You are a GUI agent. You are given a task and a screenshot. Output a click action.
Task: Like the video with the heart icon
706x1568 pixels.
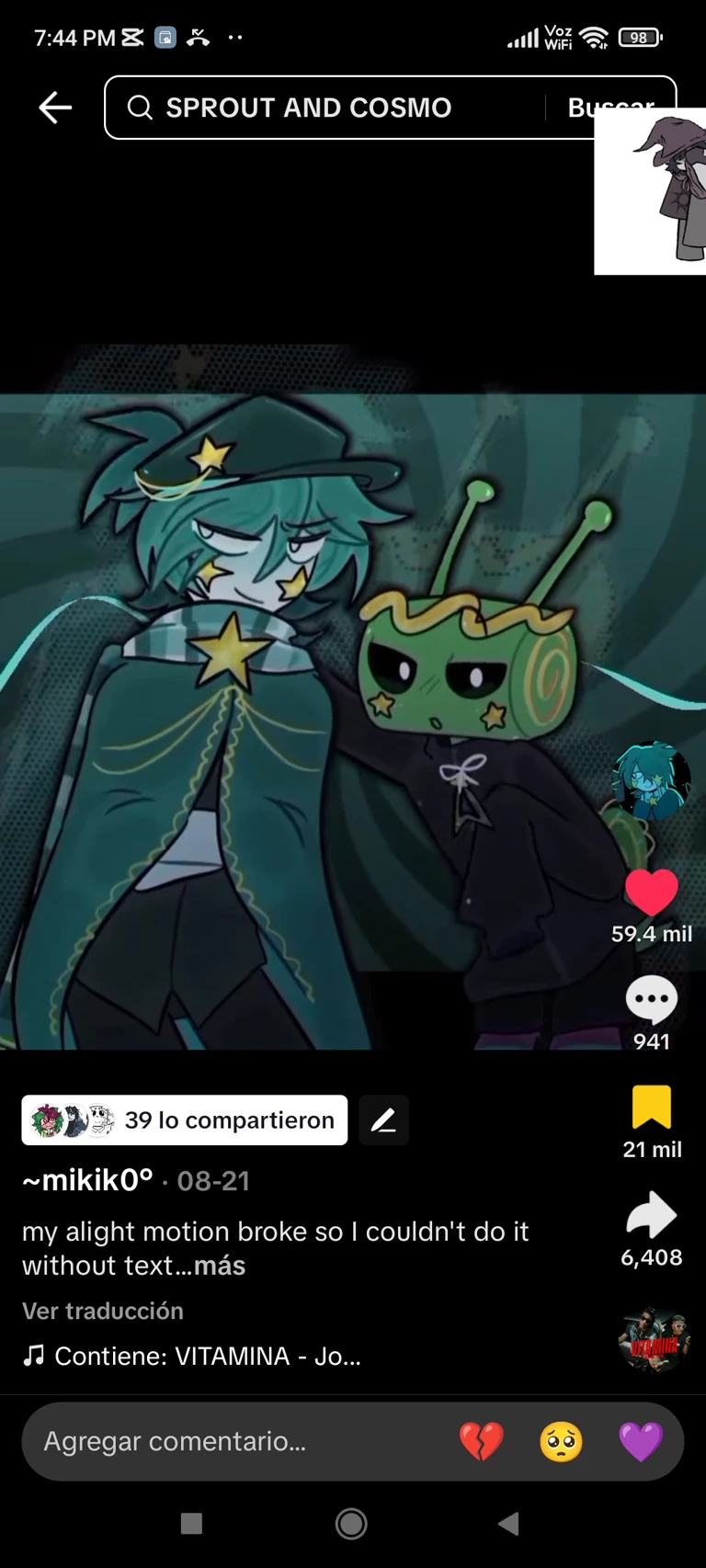click(x=651, y=892)
